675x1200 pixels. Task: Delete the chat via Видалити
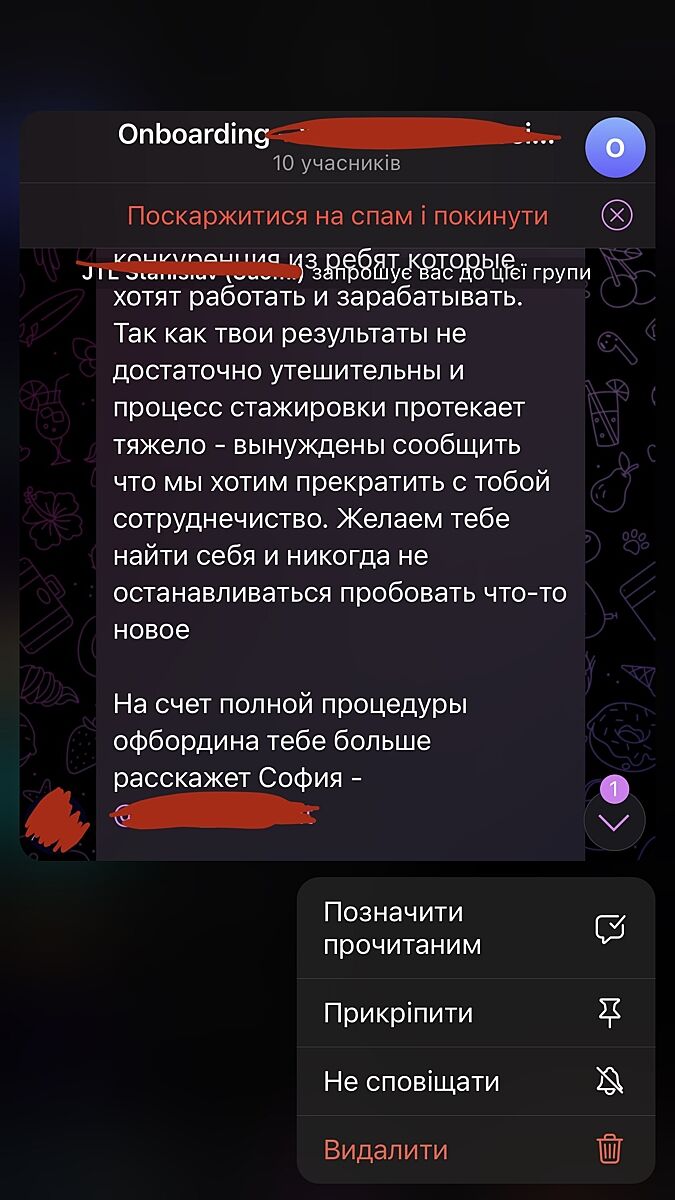click(x=475, y=1149)
